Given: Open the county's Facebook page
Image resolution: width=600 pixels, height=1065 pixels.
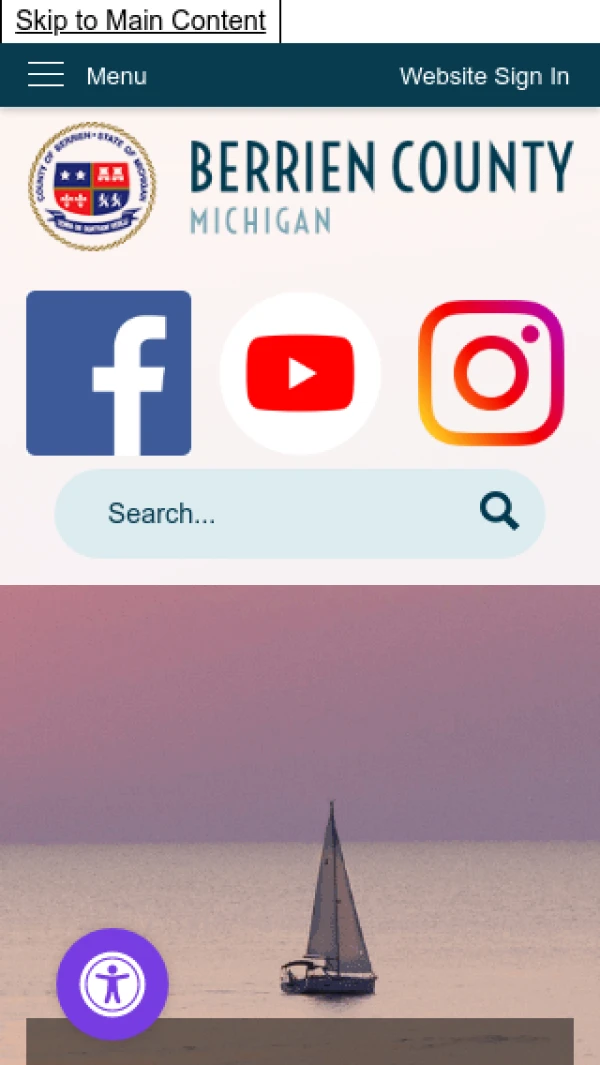Looking at the screenshot, I should (x=109, y=373).
